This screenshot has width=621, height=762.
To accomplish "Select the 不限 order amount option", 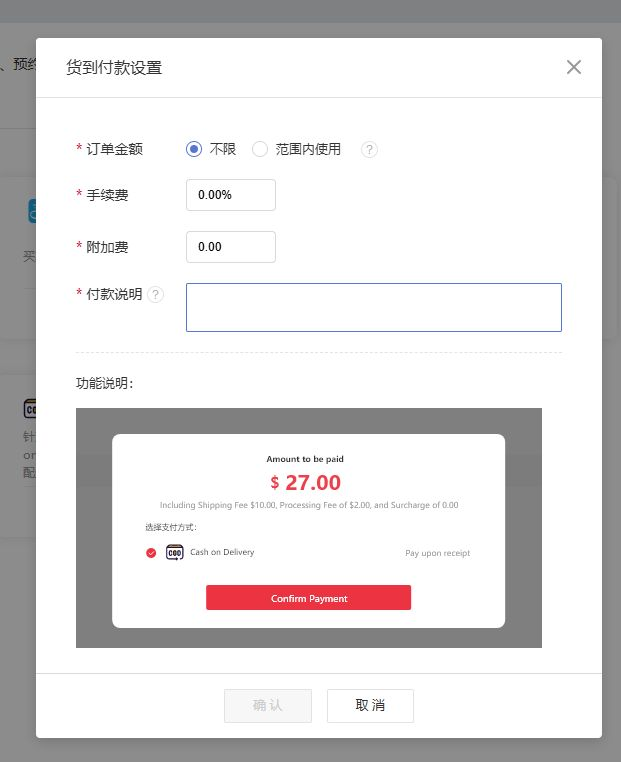I will [195, 149].
